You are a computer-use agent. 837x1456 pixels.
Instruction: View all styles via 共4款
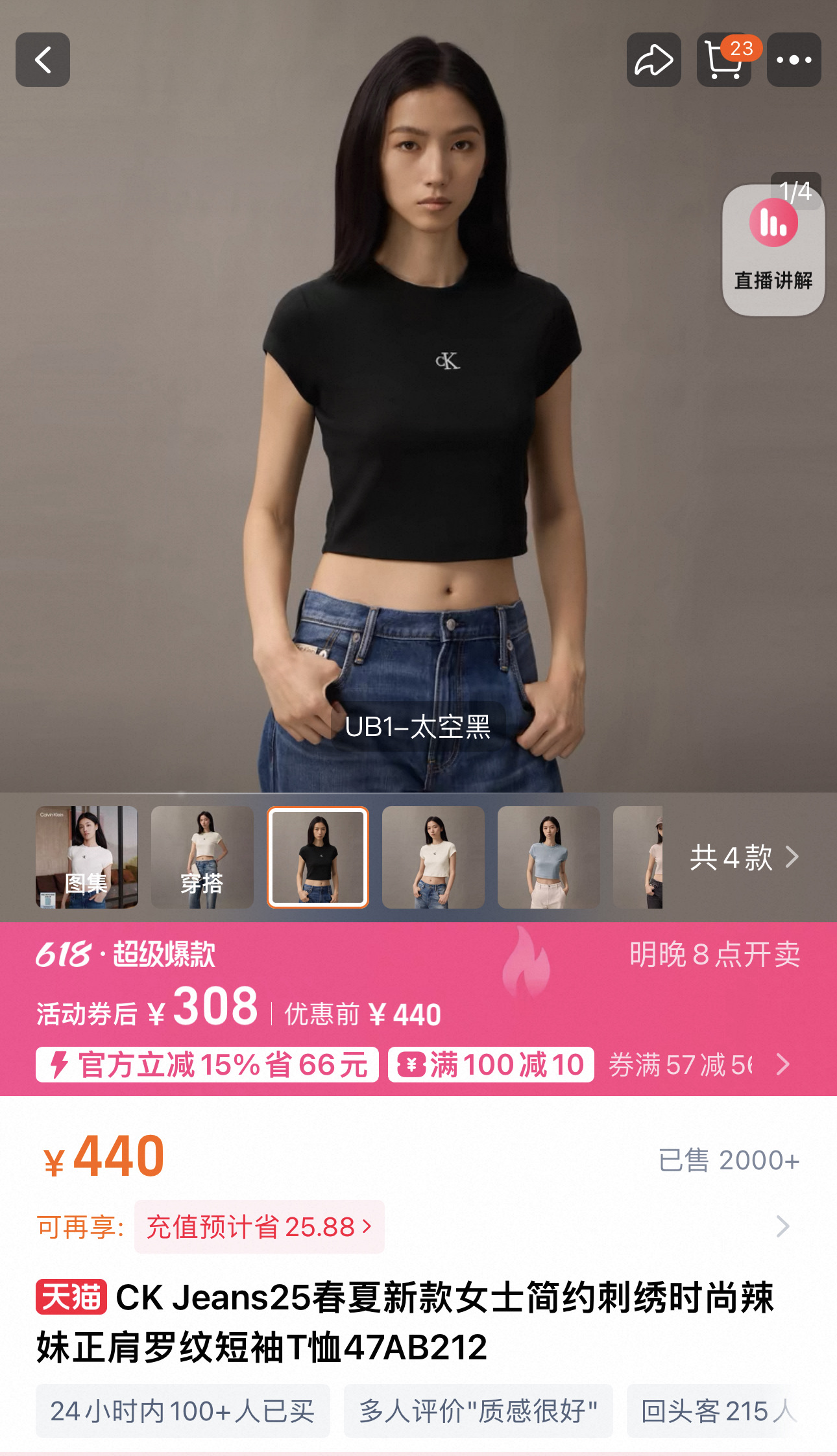click(x=744, y=857)
